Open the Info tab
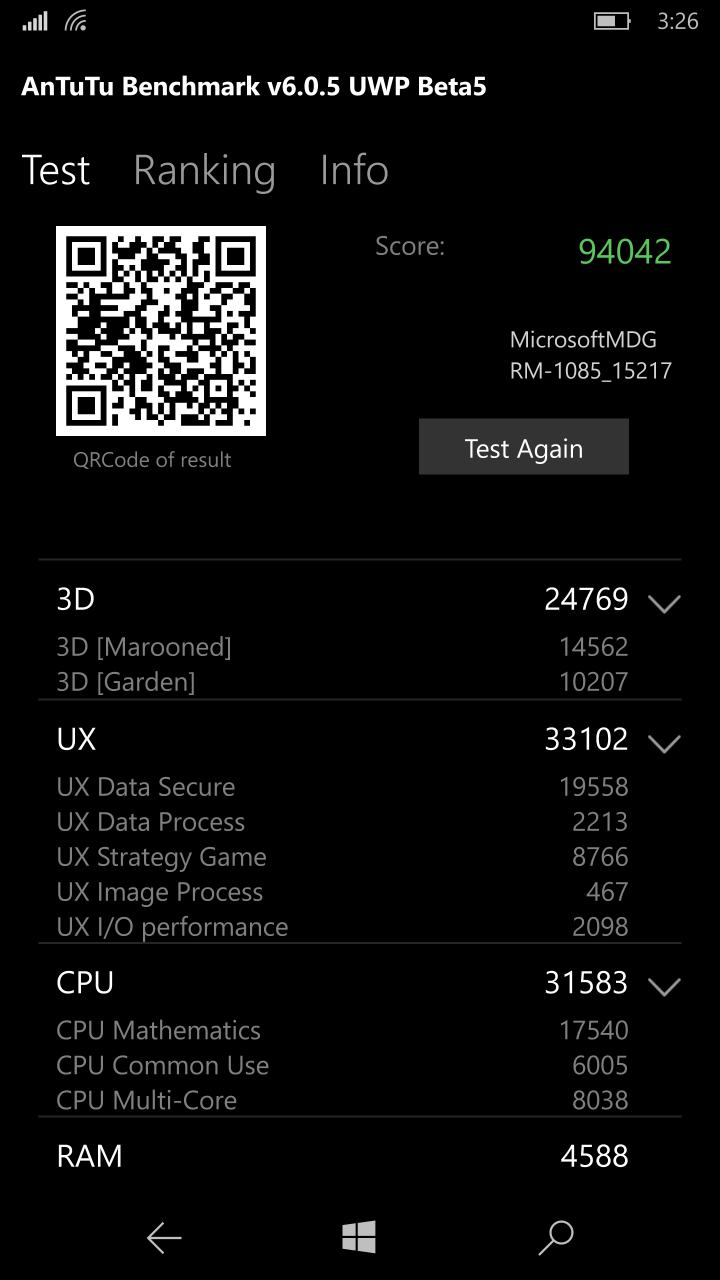 [x=354, y=170]
